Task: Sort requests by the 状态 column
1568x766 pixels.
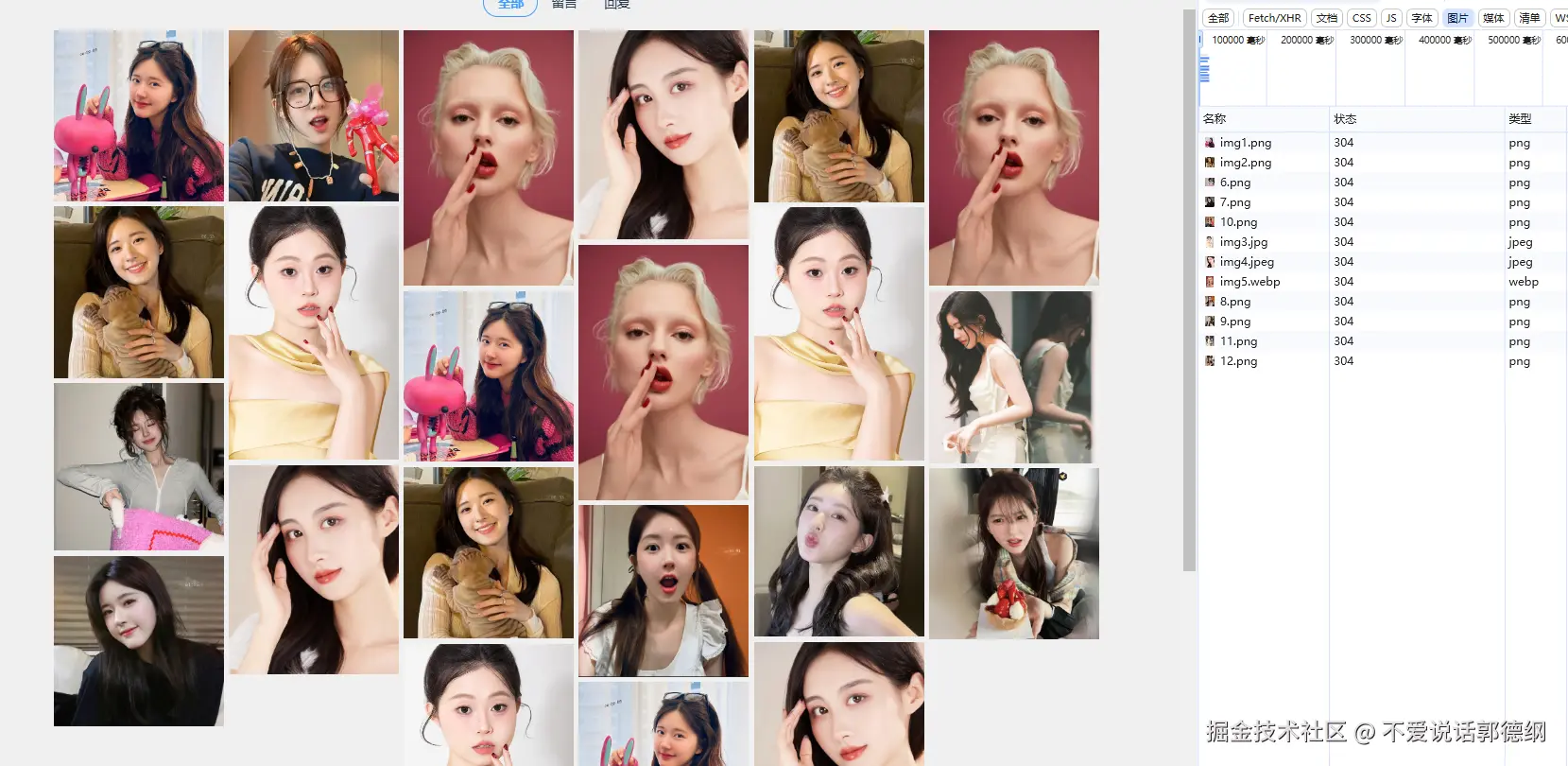Action: pyautogui.click(x=1345, y=119)
